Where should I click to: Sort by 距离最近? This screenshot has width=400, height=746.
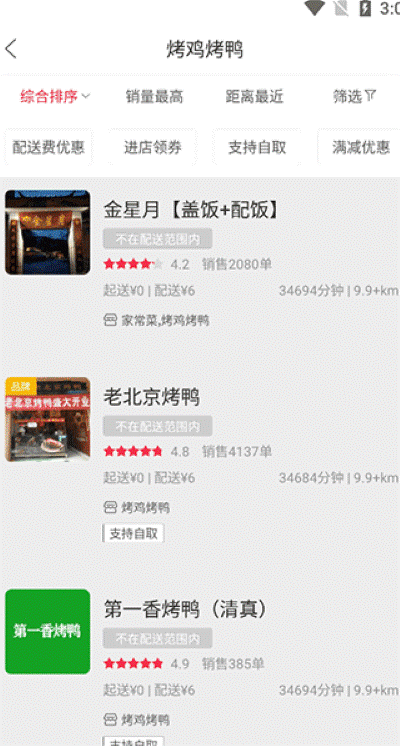[x=254, y=97]
